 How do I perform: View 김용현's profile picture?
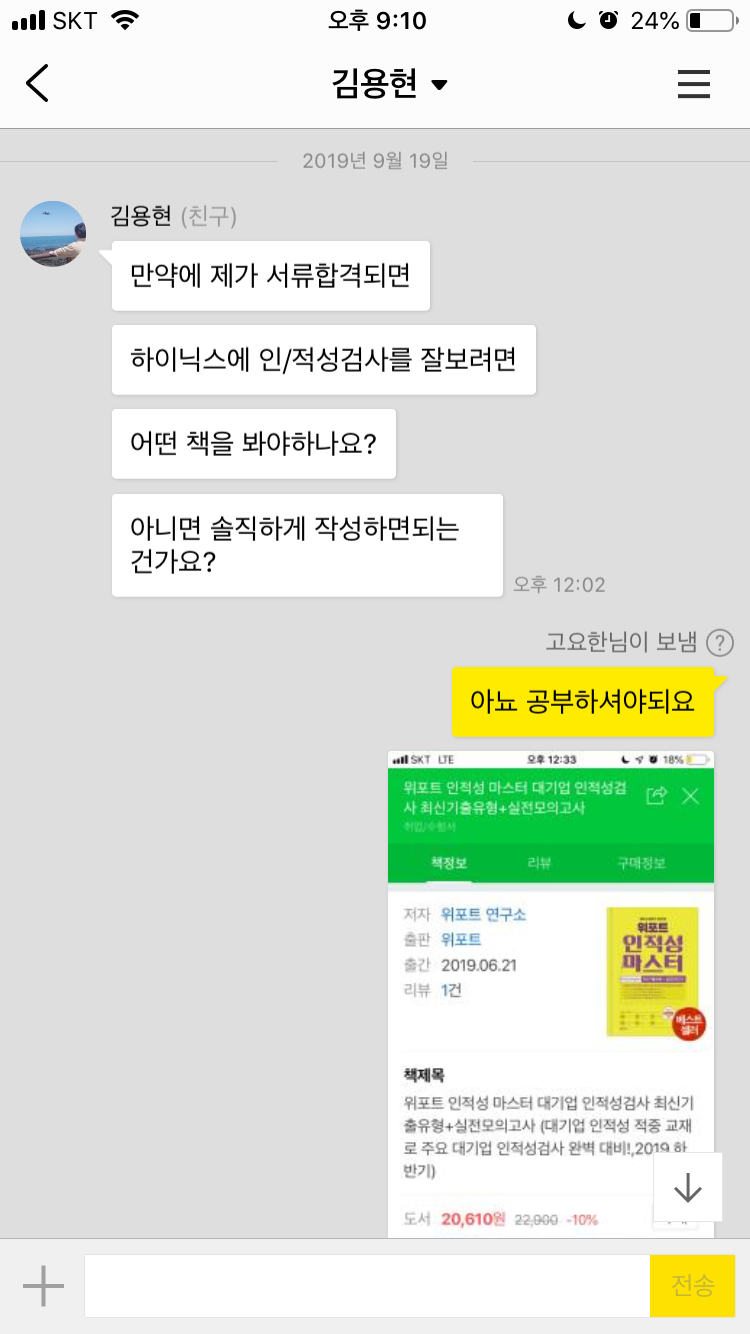(53, 233)
